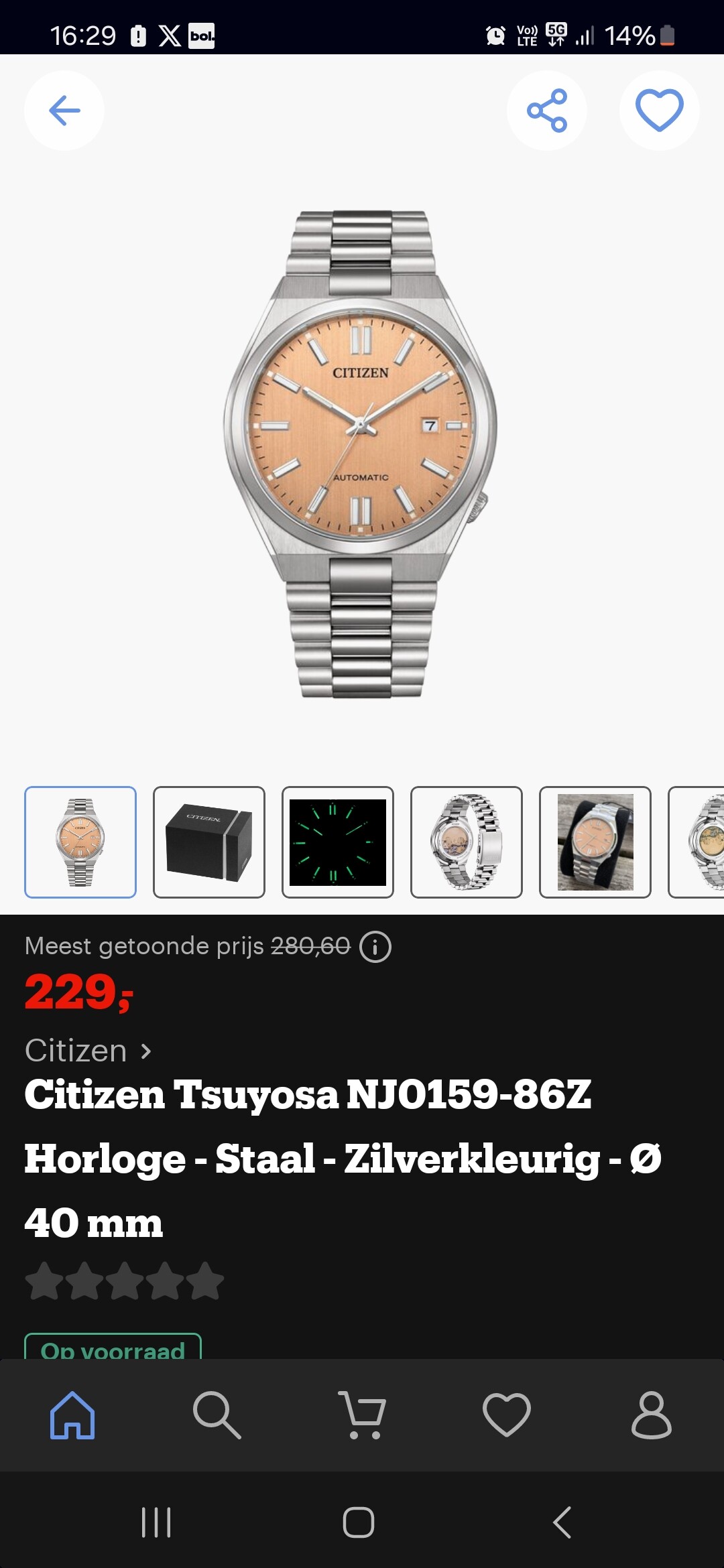
Task: Switch to the home tab
Action: point(72,1415)
